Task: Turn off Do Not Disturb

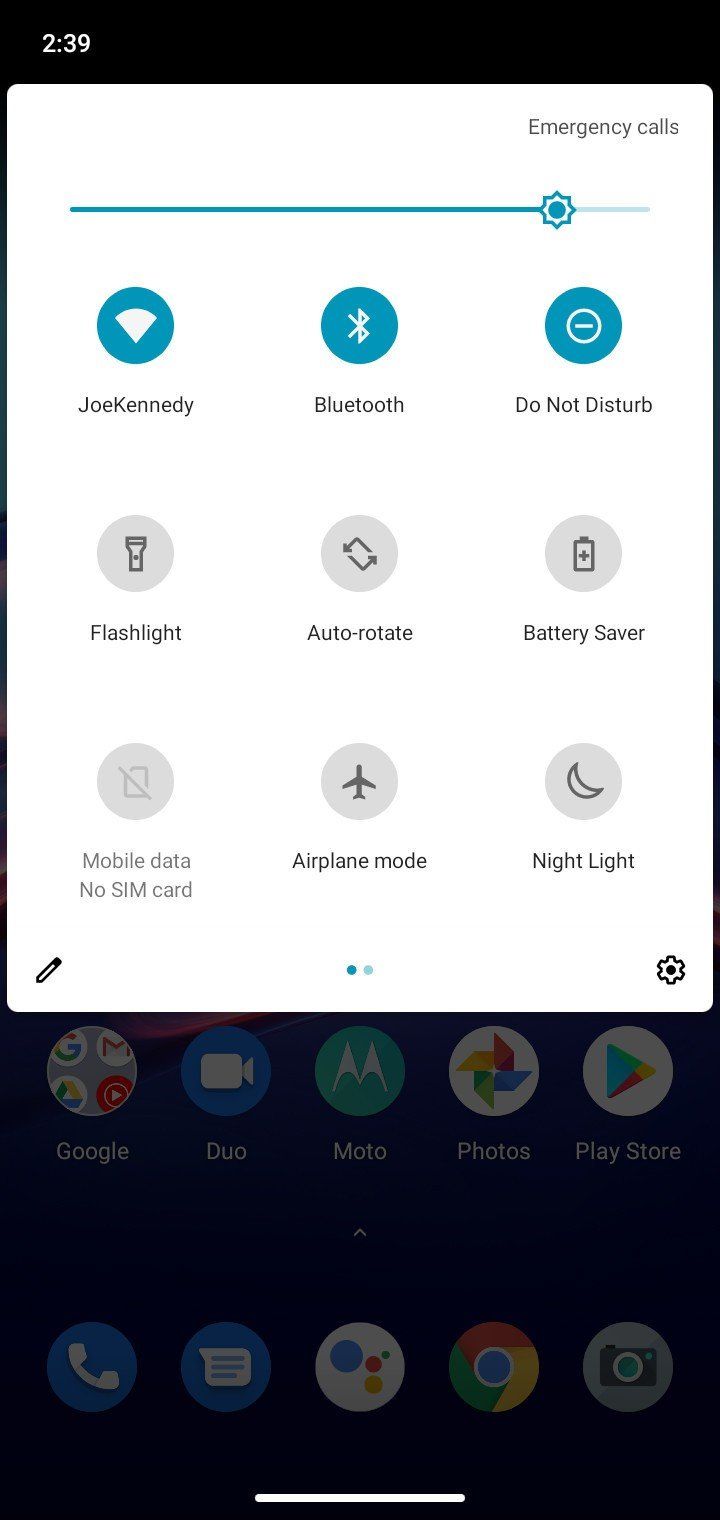Action: (583, 325)
